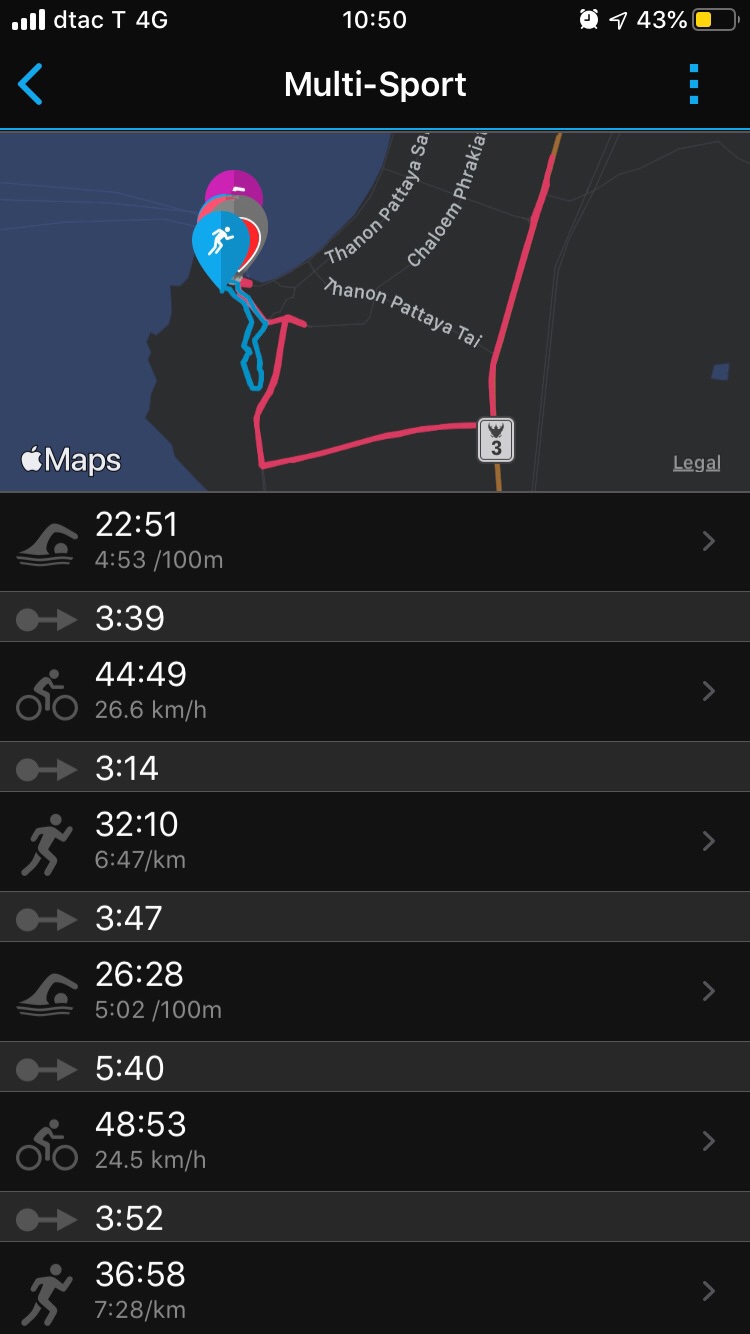
Task: Tap the 36:58 run segment
Action: (375, 1289)
